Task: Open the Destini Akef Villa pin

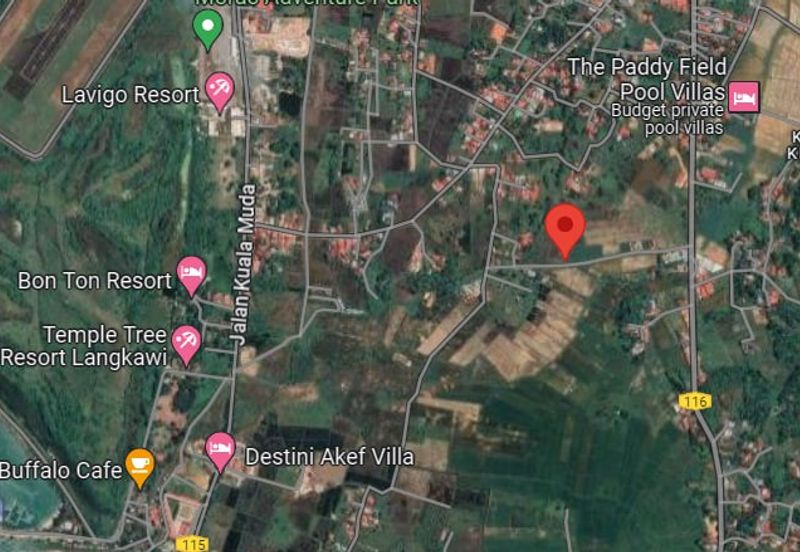Action: coord(220,450)
